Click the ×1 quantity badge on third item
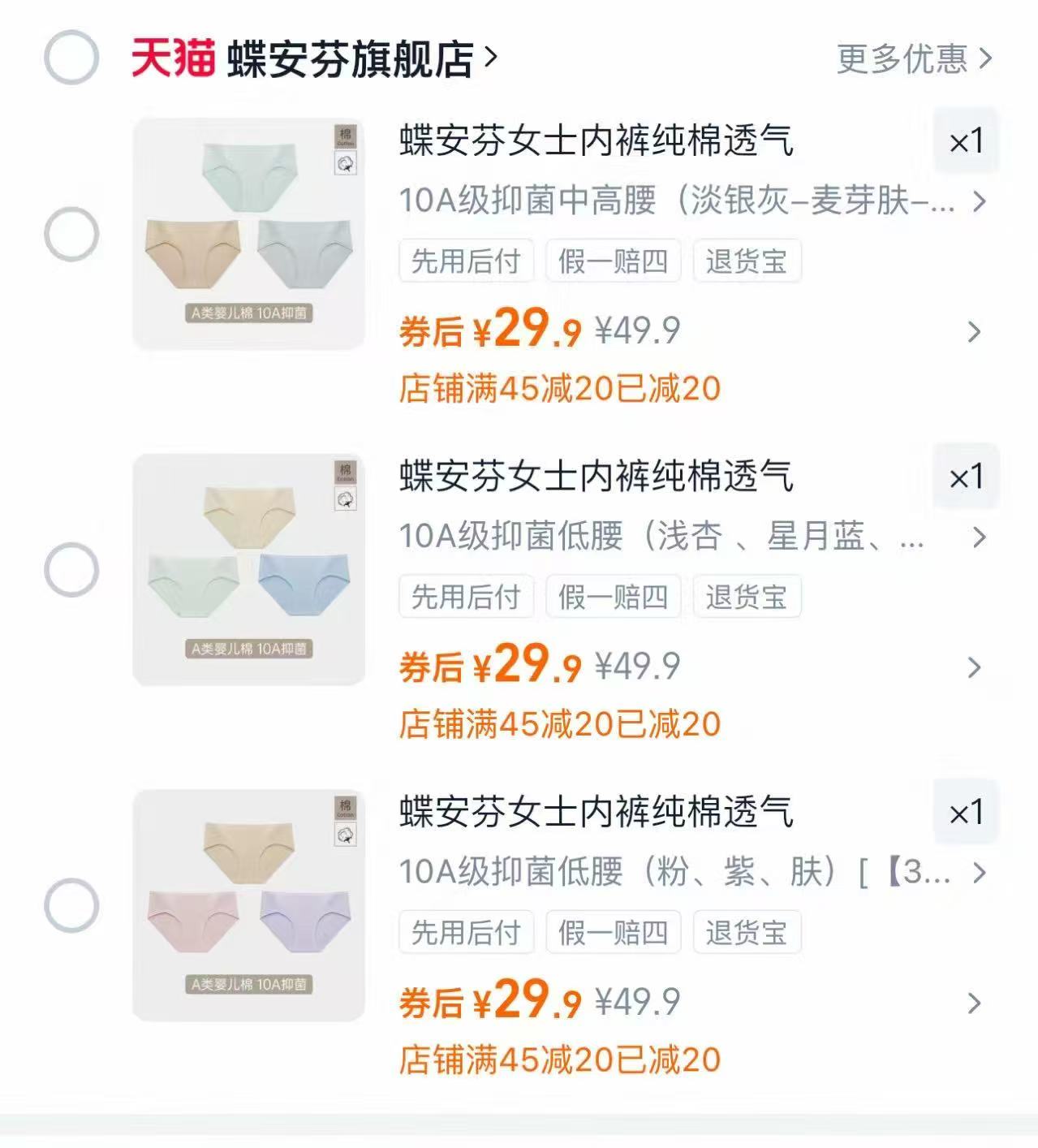The width and height of the screenshot is (1038, 1148). [x=966, y=812]
